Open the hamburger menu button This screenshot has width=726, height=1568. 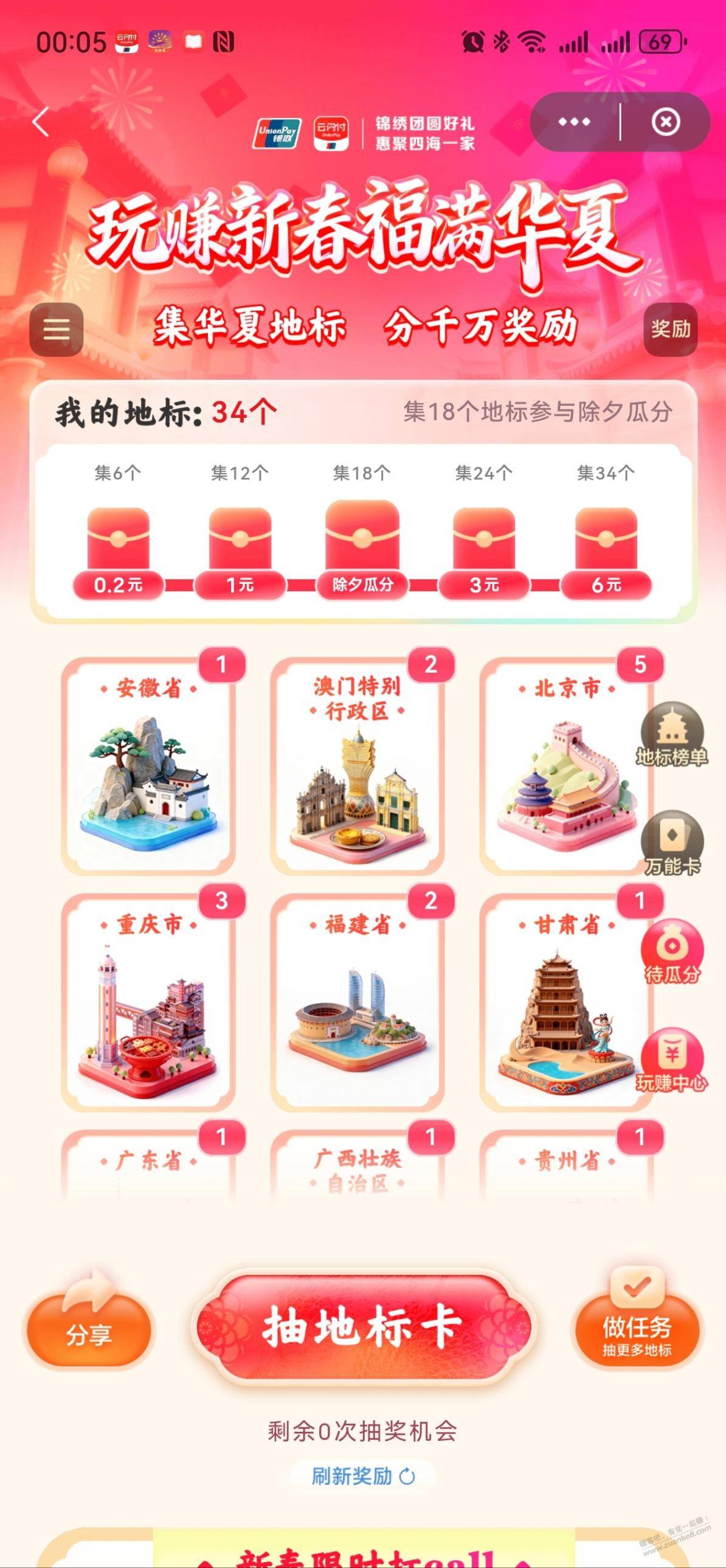57,329
